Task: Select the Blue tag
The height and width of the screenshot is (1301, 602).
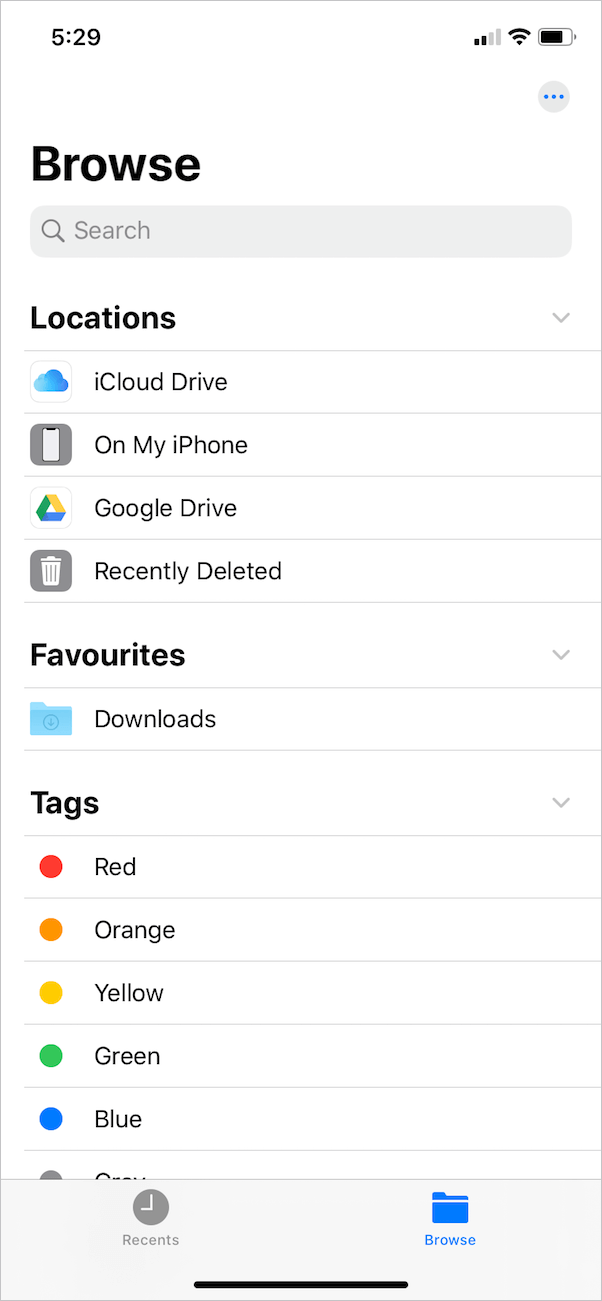Action: click(312, 1119)
